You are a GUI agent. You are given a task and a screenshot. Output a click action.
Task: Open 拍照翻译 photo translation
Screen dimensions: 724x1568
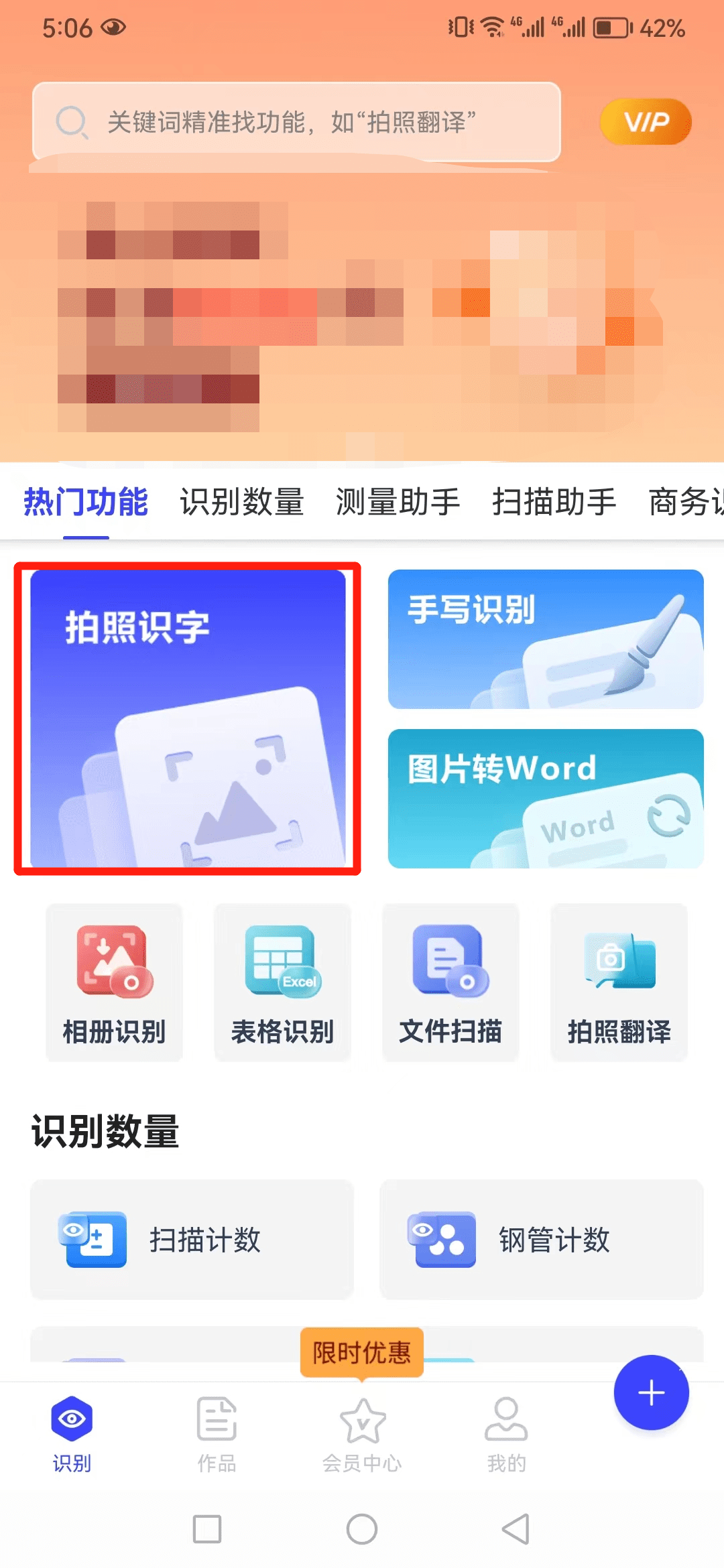coord(619,983)
